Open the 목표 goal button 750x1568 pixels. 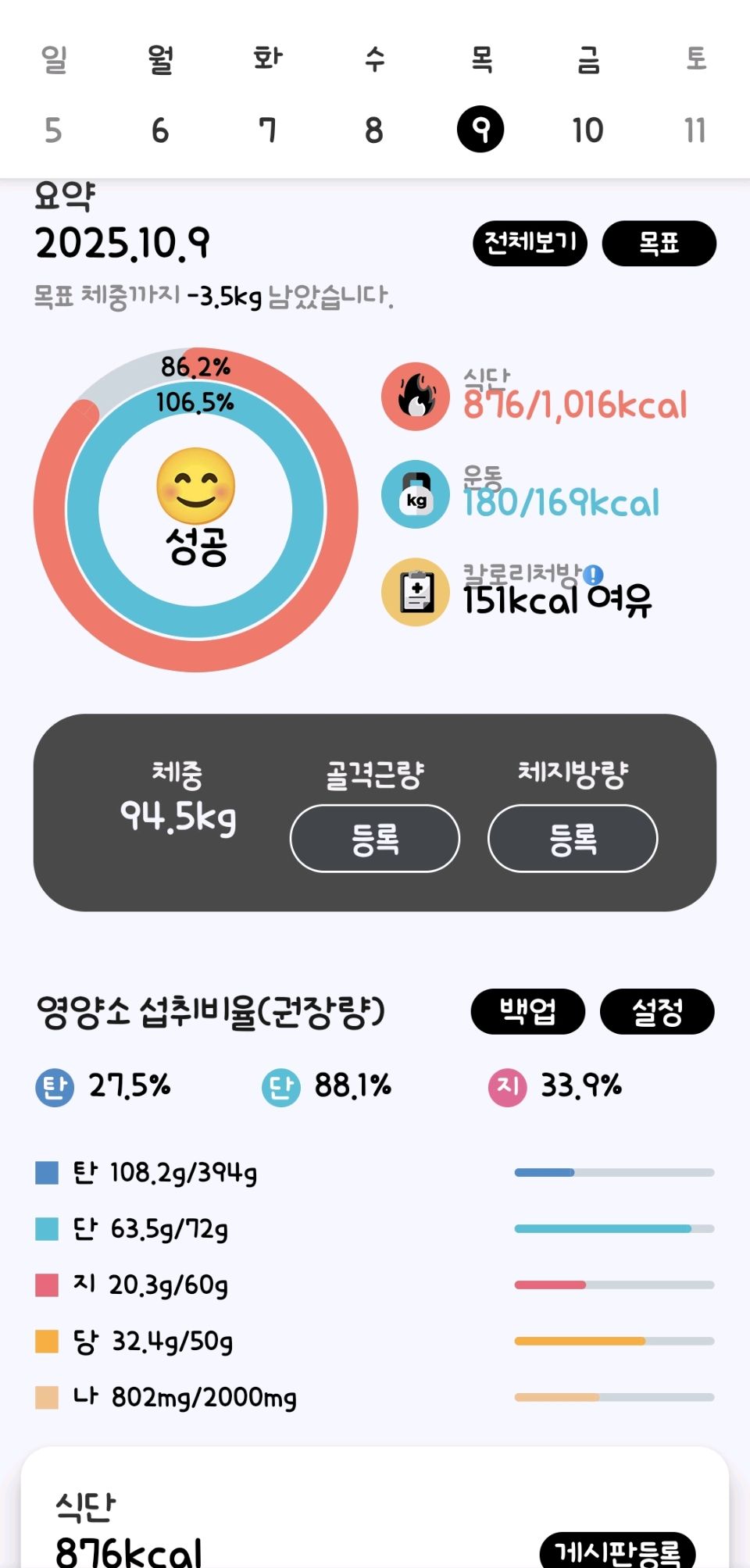click(x=659, y=243)
